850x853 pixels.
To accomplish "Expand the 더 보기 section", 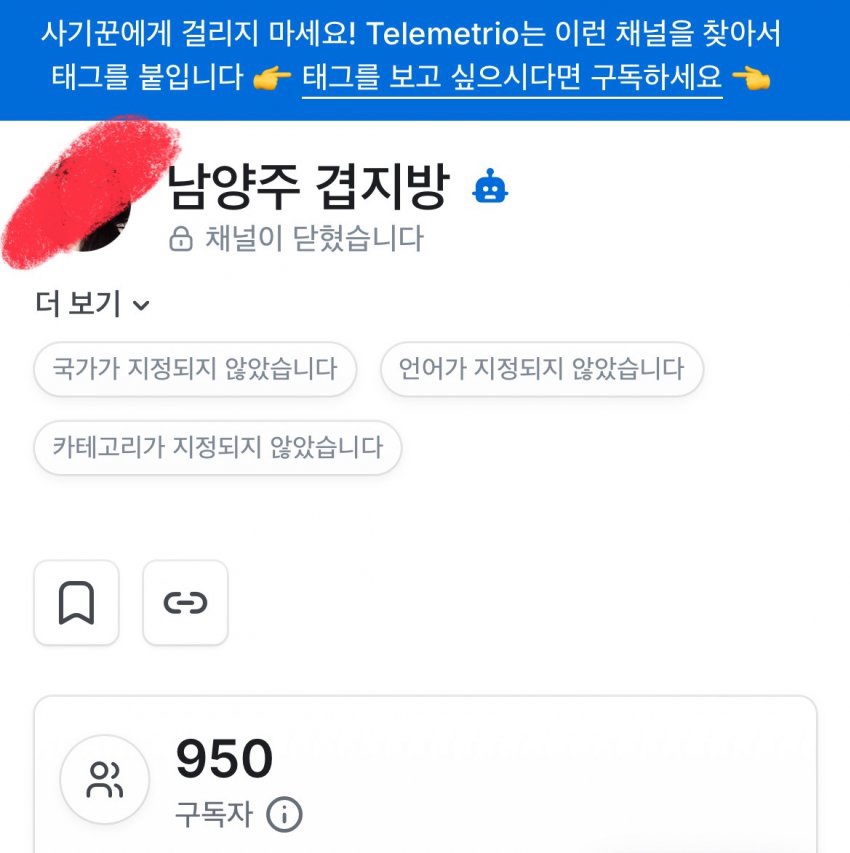I will [92, 304].
